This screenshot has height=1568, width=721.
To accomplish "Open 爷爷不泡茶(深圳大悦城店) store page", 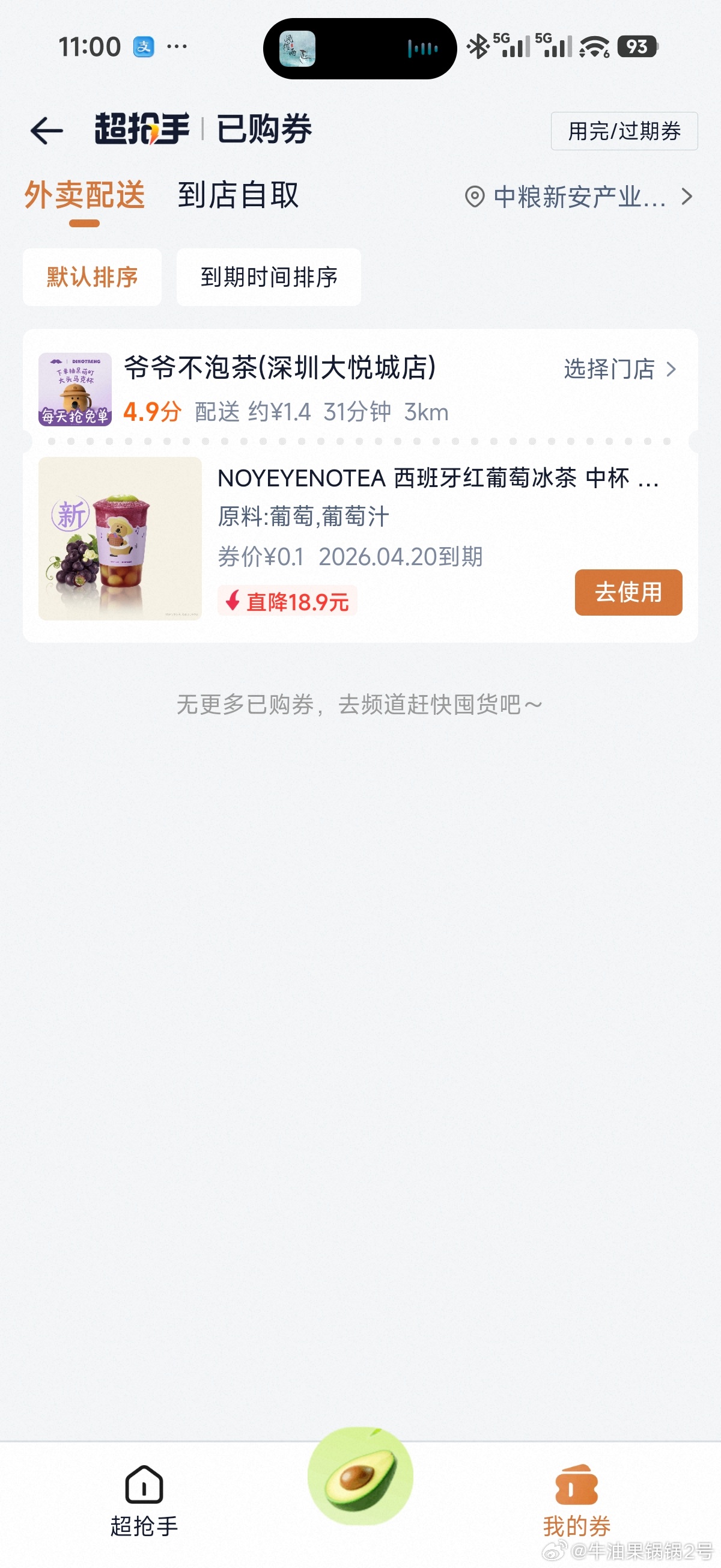I will tap(280, 369).
